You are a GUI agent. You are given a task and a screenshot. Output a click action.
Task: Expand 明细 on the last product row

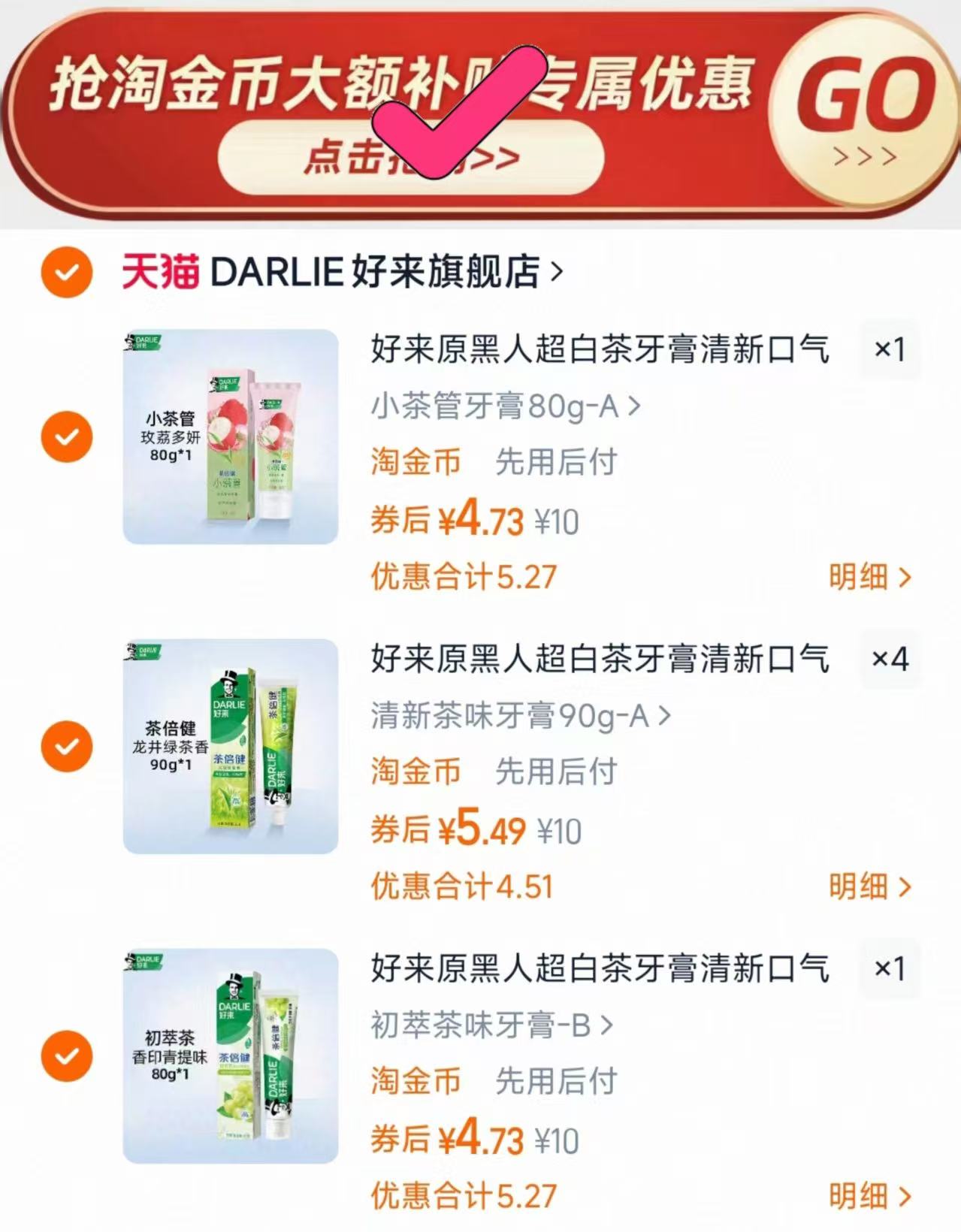click(872, 1196)
